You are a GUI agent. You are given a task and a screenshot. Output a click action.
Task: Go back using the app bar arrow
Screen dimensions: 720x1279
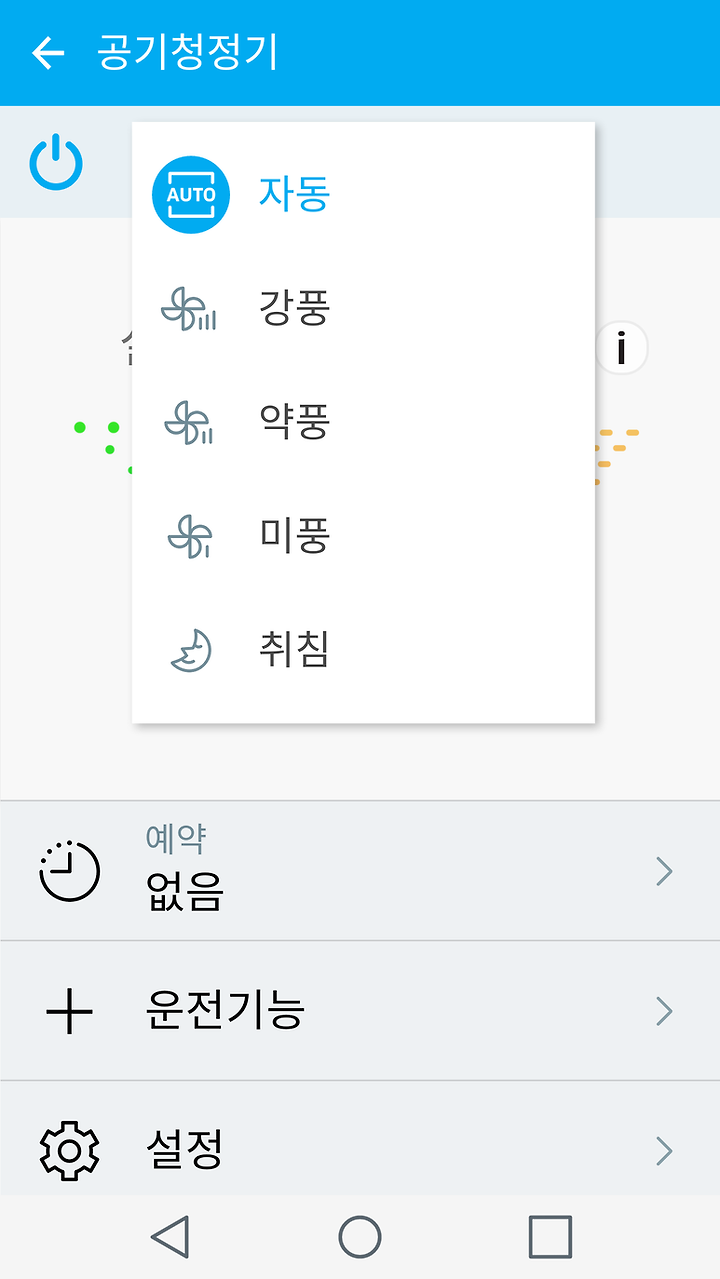coord(48,53)
